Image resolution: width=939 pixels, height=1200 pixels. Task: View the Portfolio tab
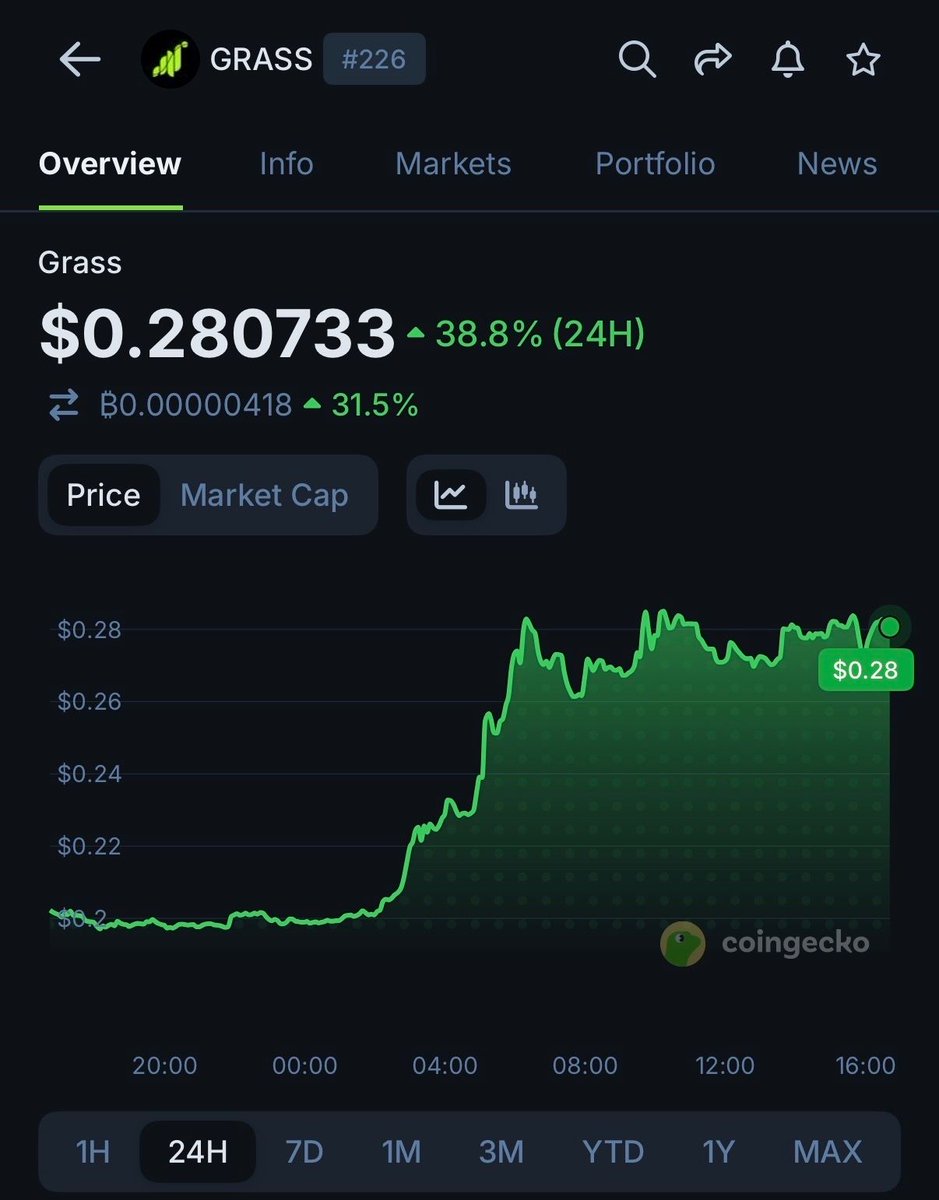(x=655, y=164)
